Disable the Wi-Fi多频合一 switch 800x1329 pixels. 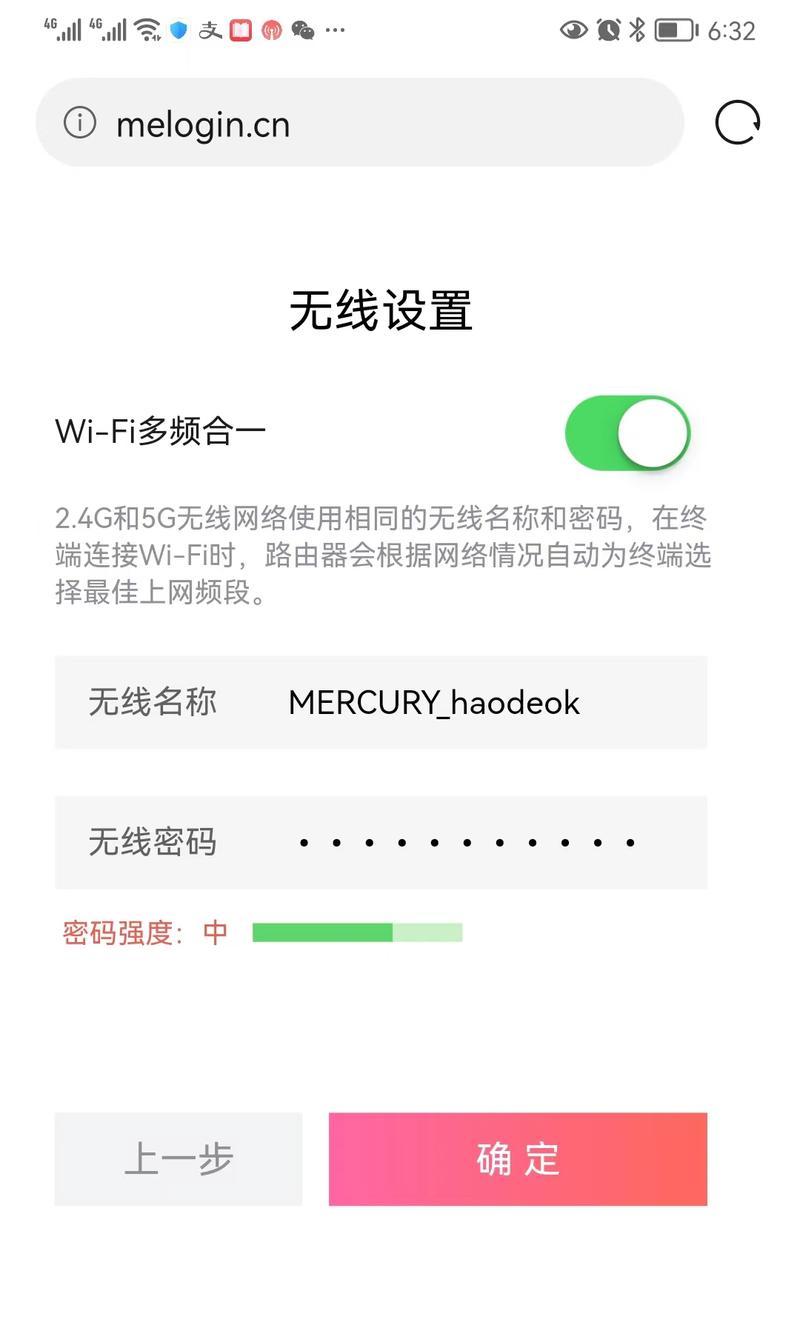point(627,432)
